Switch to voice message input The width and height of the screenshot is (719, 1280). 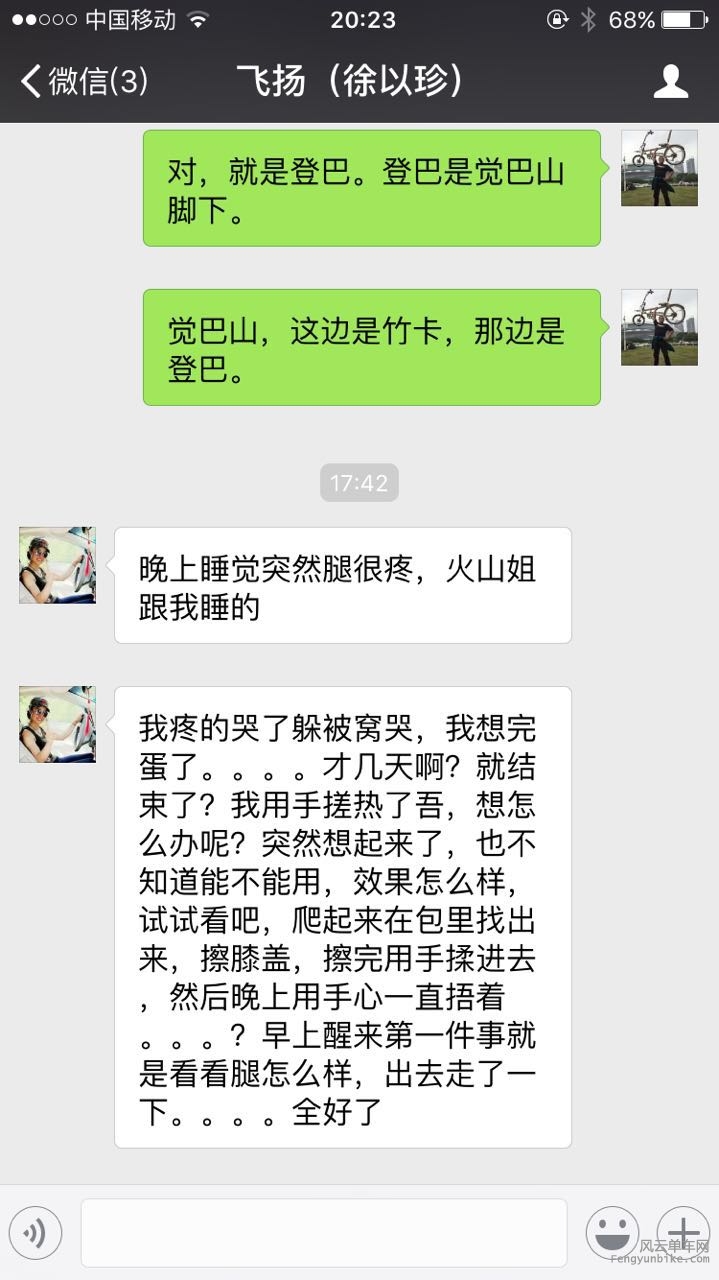36,1232
